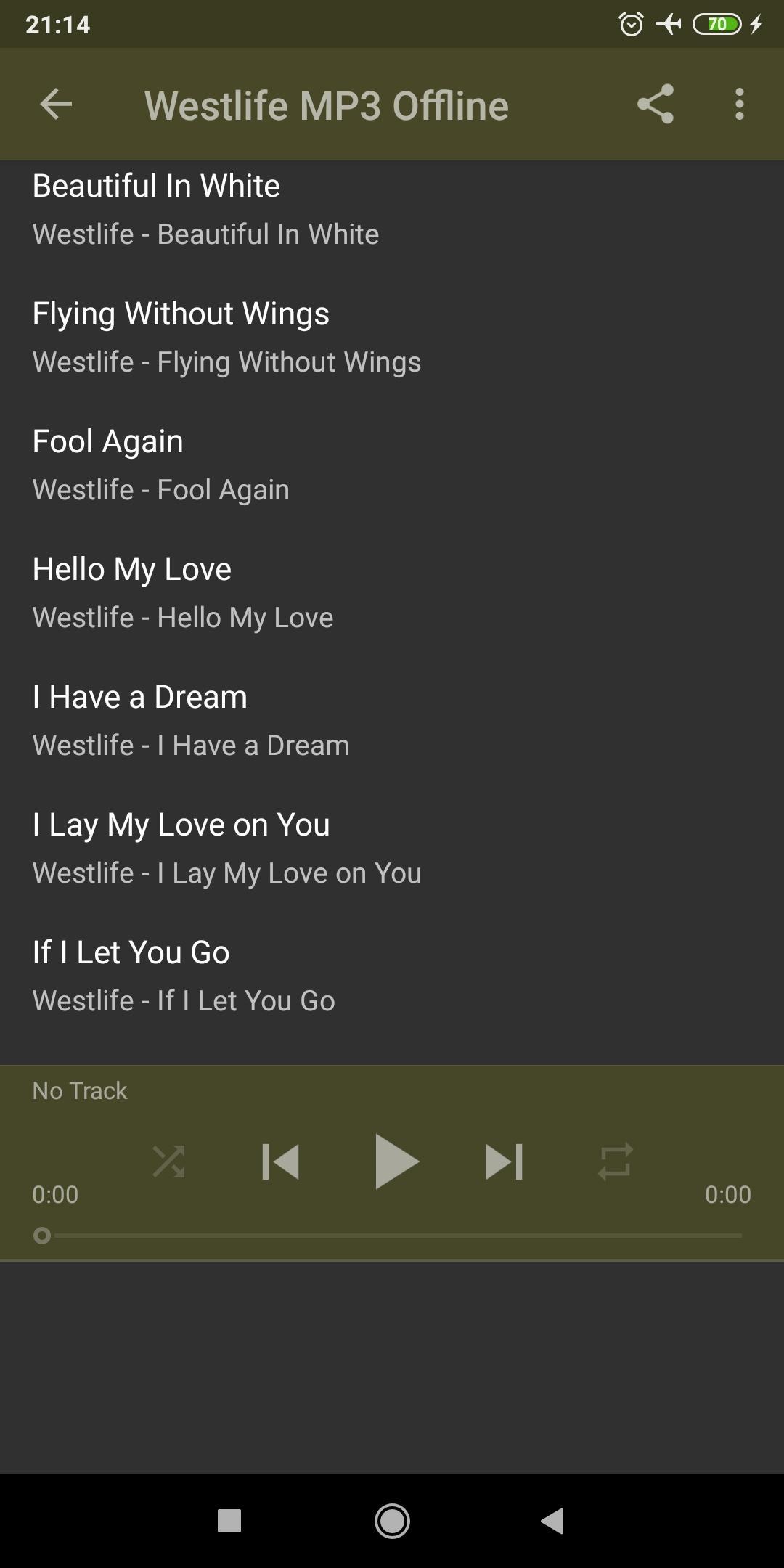Screen dimensions: 784x1568
Task: Choose I Have a Dream
Action: [x=392, y=721]
